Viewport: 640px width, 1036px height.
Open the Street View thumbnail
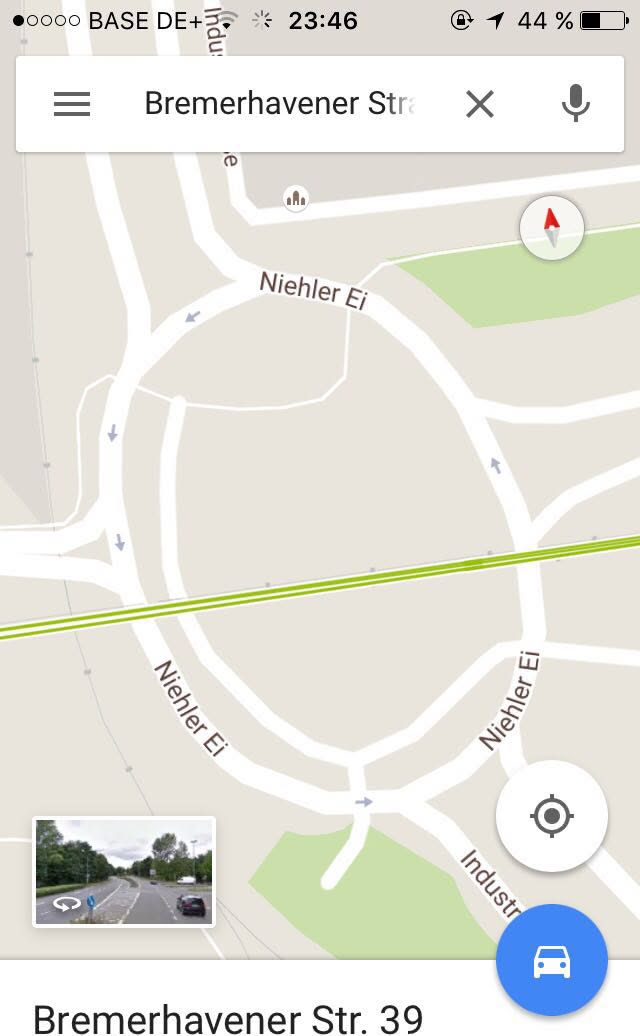(124, 871)
